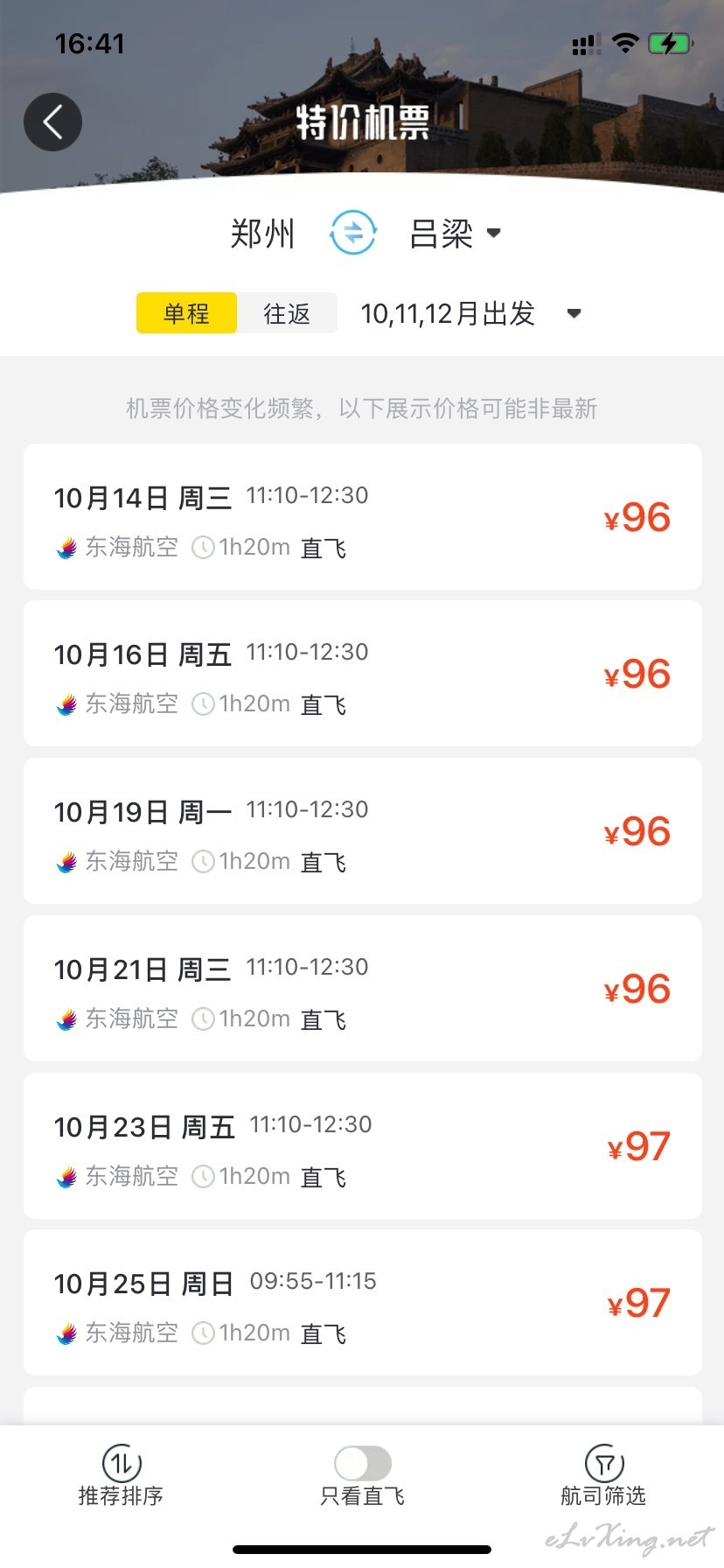Expand the 10,11,12月出发 month picker
This screenshot has width=724, height=1568.
coord(470,313)
